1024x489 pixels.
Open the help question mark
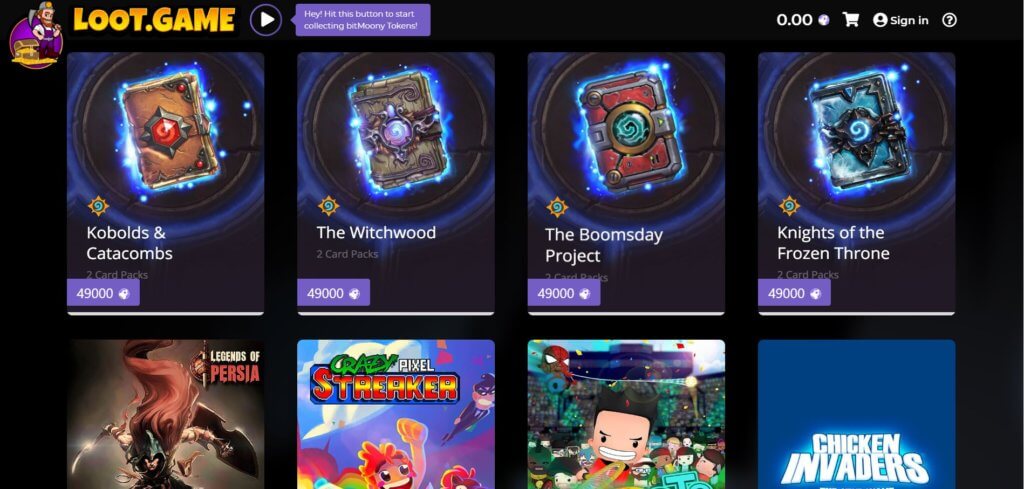click(949, 20)
